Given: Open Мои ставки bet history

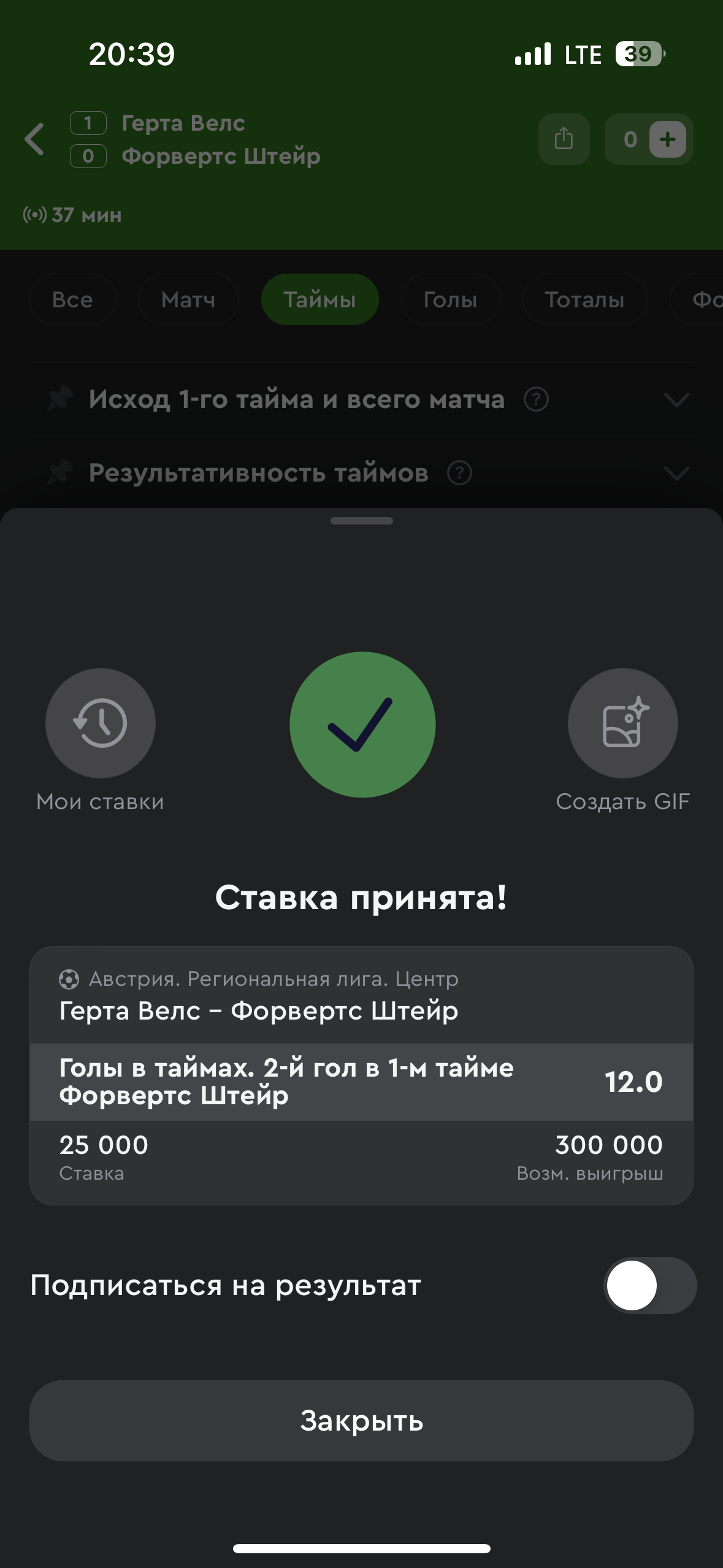Looking at the screenshot, I should tap(101, 724).
